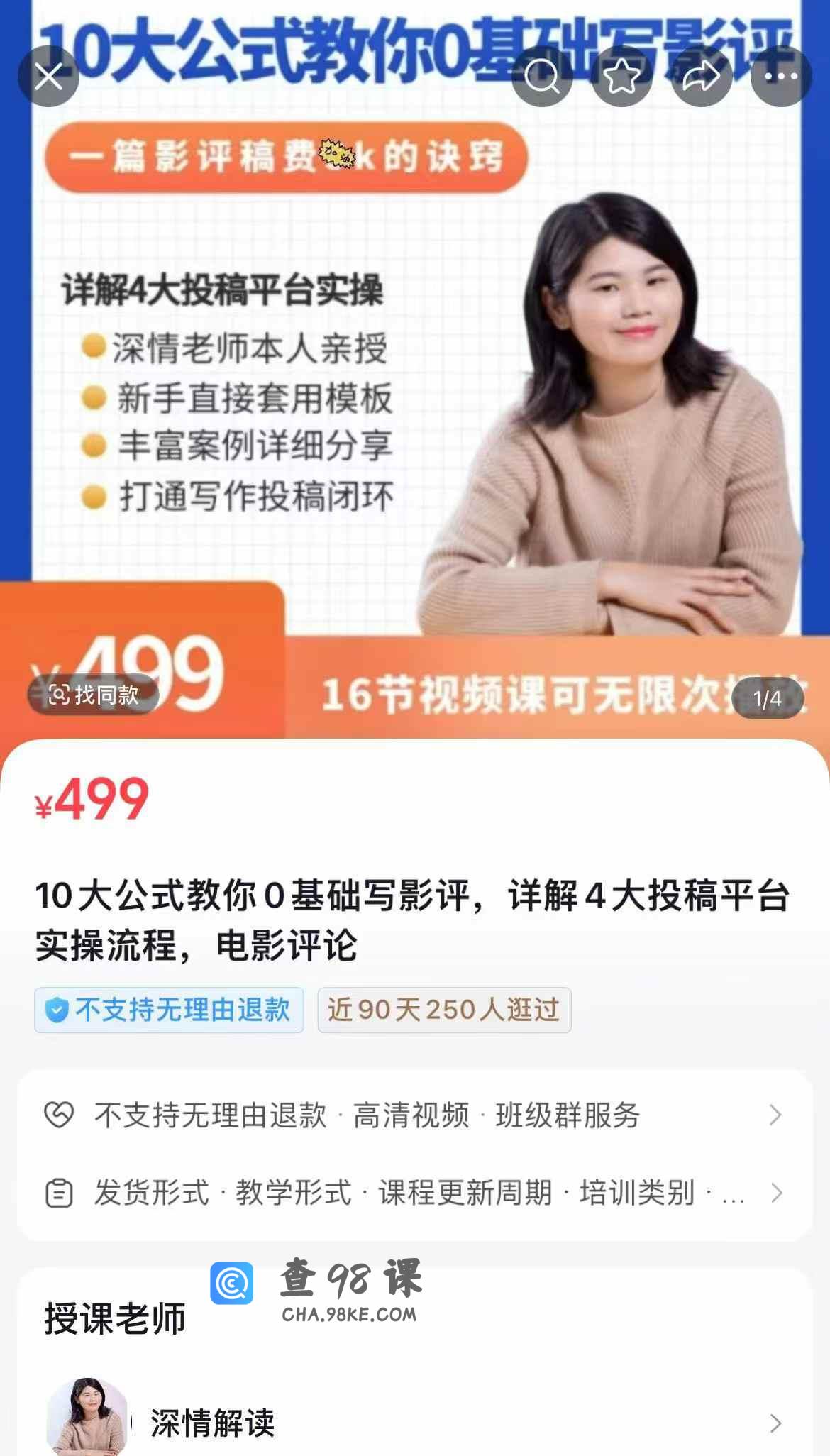
Task: Open the three-dot overflow menu
Action: [781, 76]
